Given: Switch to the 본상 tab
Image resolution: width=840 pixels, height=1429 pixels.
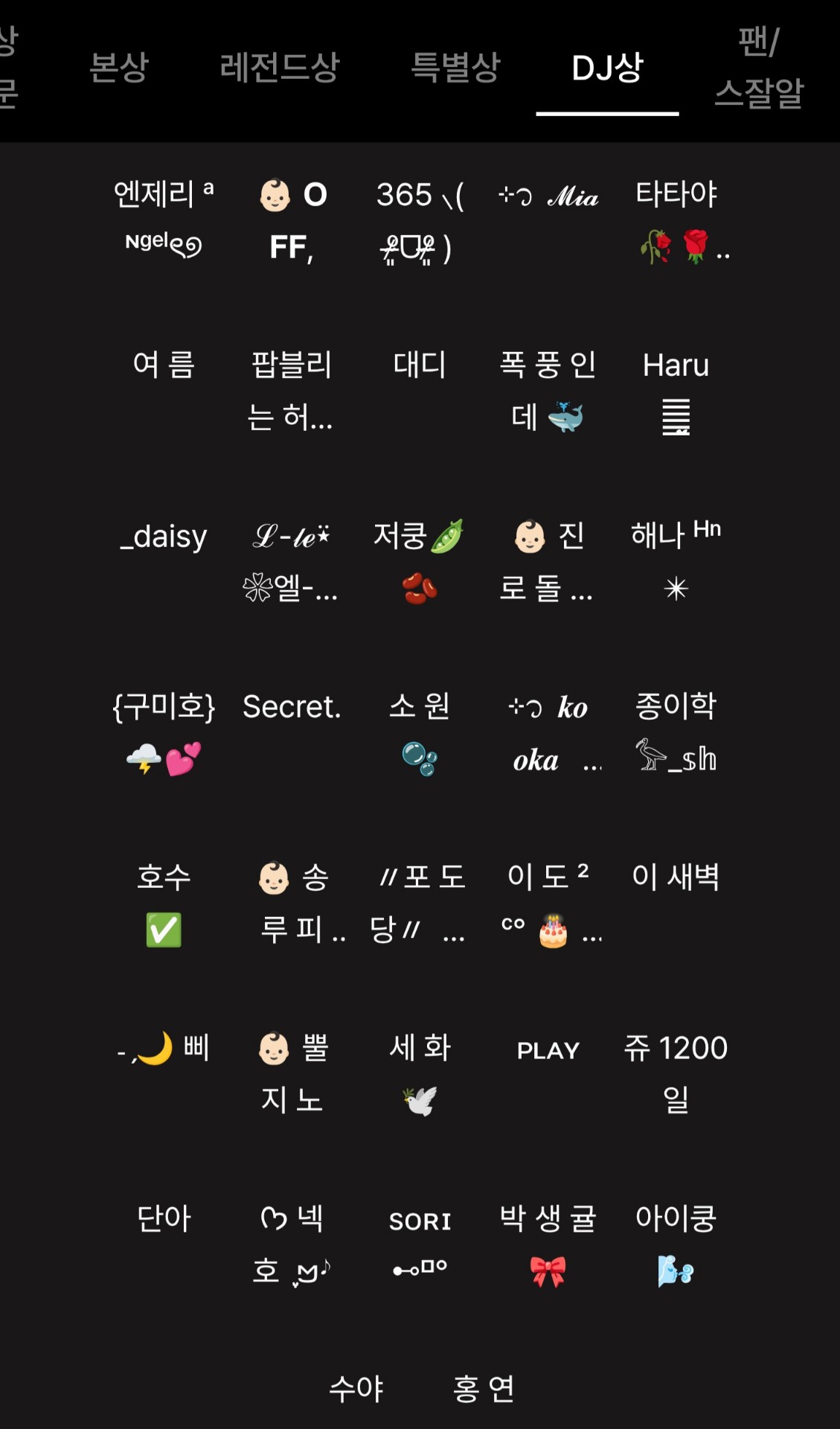Looking at the screenshot, I should (x=119, y=68).
